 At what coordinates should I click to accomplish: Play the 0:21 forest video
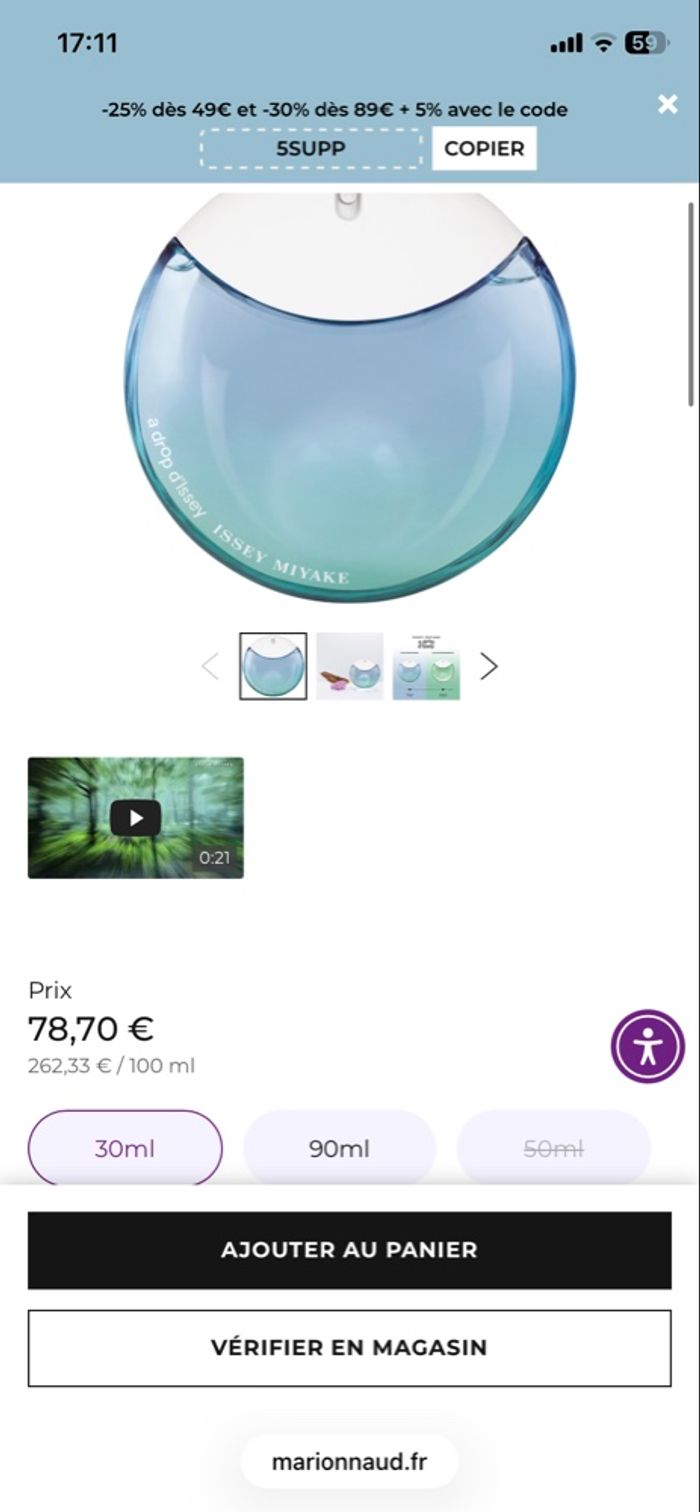(x=135, y=818)
